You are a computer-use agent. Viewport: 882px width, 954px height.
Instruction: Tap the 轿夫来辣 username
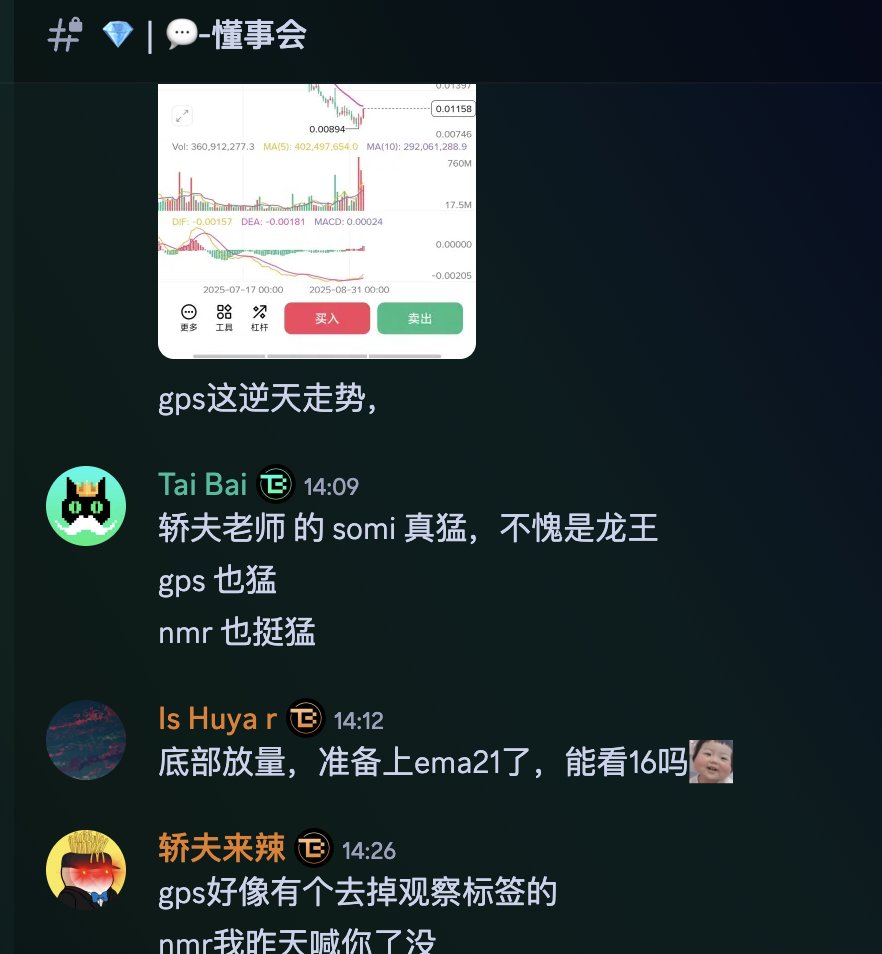click(221, 849)
